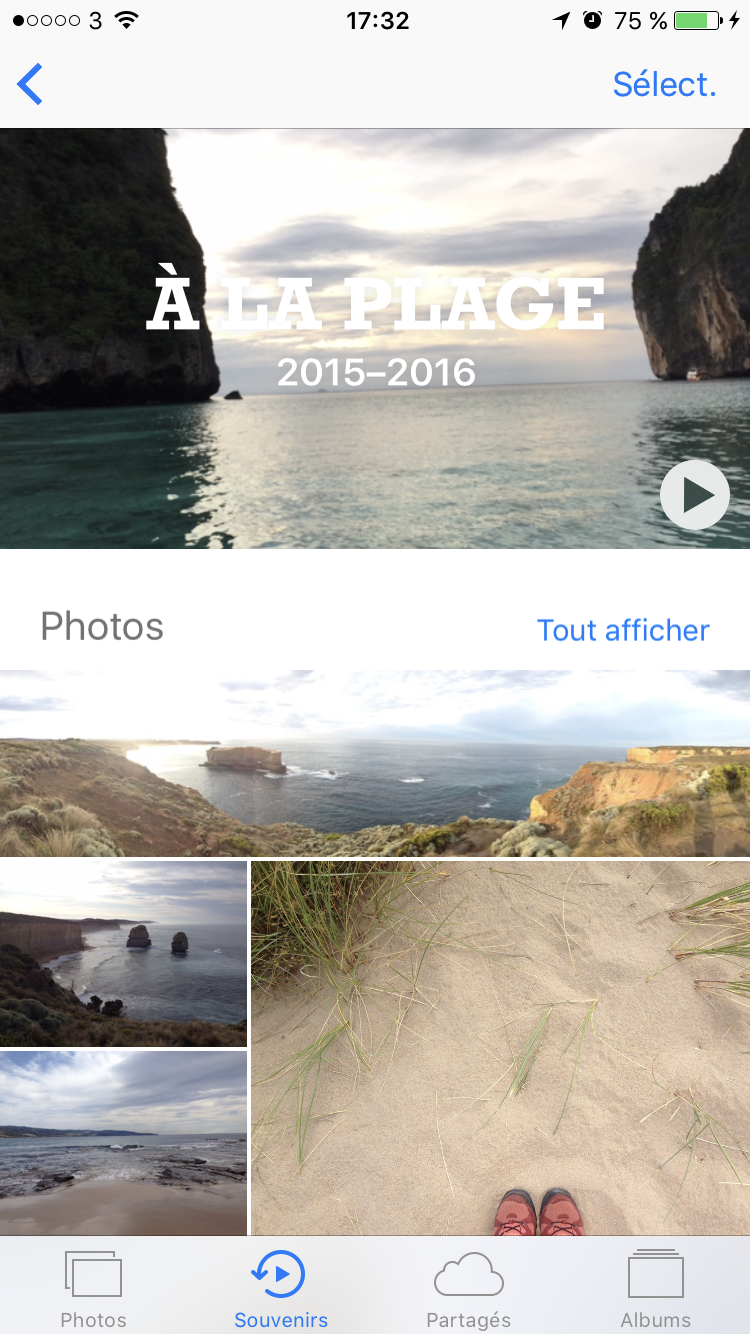Image resolution: width=750 pixels, height=1334 pixels.
Task: Open the photo of sea rock stacks
Action: point(123,953)
